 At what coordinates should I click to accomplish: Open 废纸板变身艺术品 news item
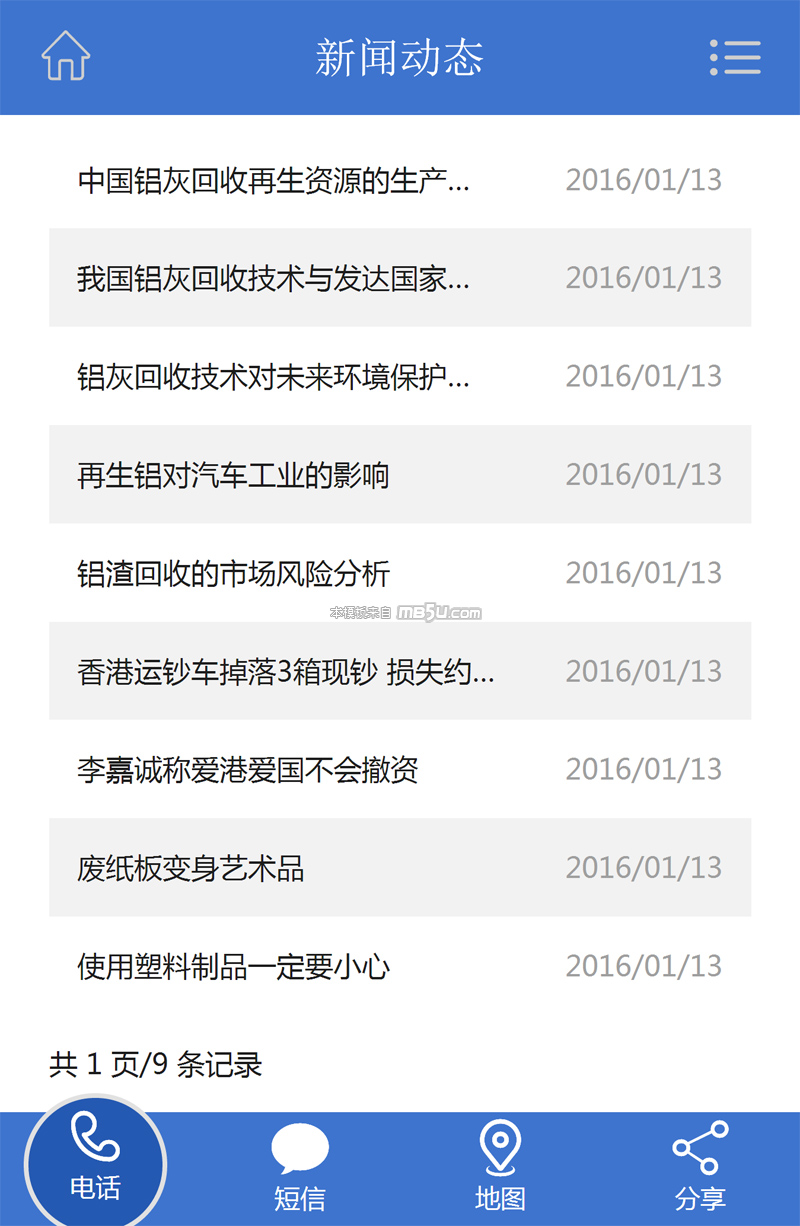190,868
